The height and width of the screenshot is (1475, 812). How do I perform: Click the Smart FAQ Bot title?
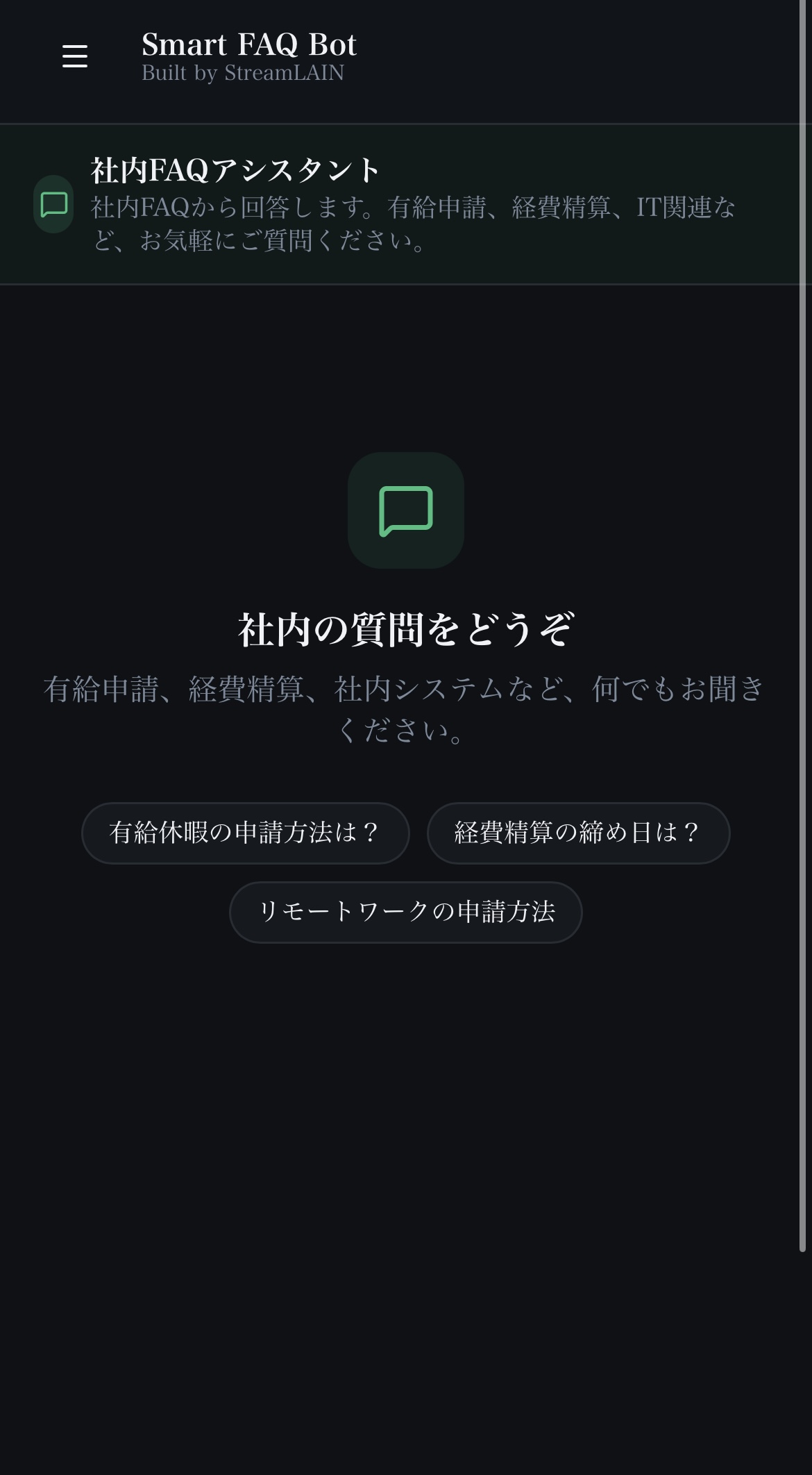click(248, 46)
